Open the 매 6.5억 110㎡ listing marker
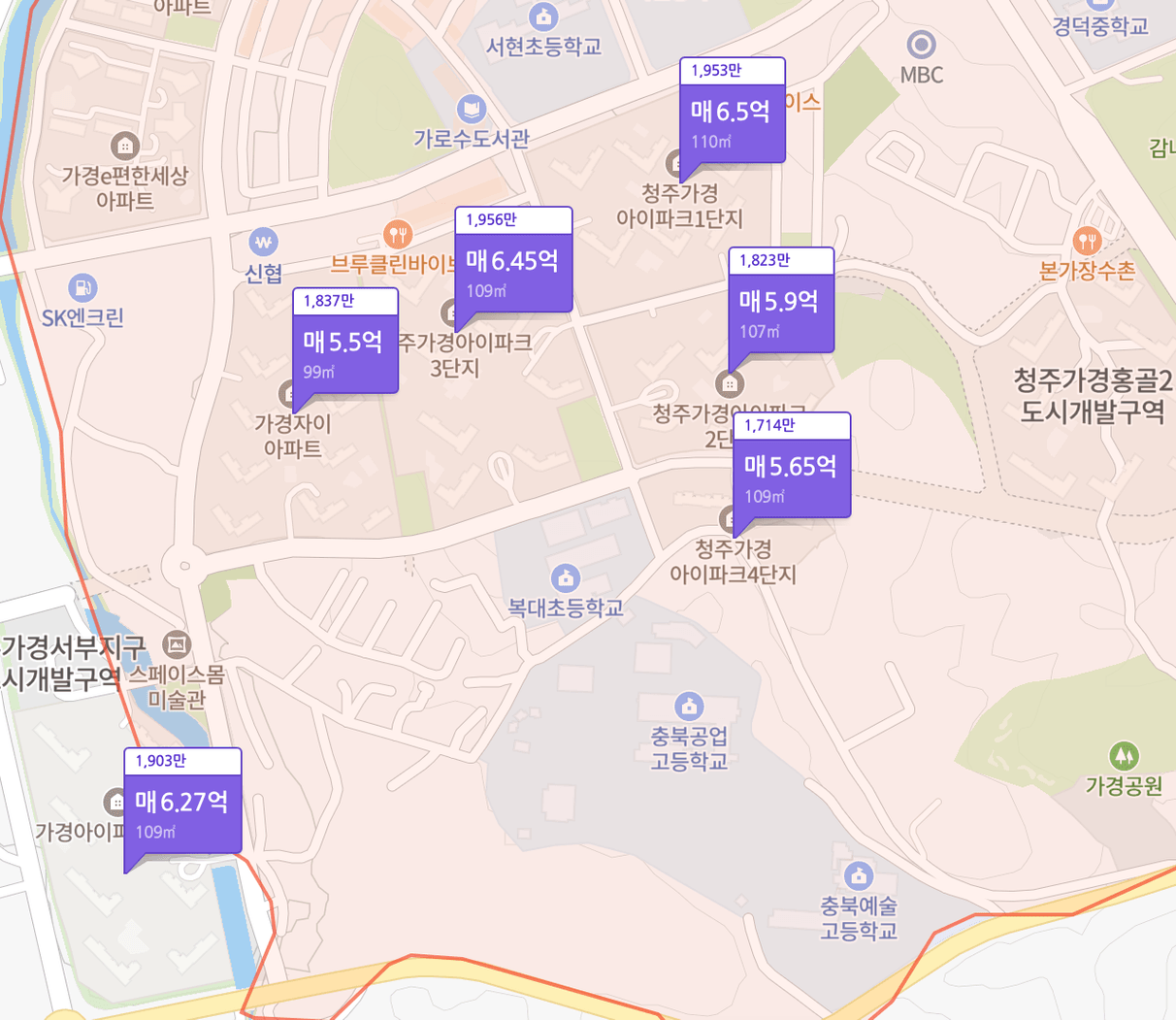This screenshot has width=1176, height=1020. point(732,122)
